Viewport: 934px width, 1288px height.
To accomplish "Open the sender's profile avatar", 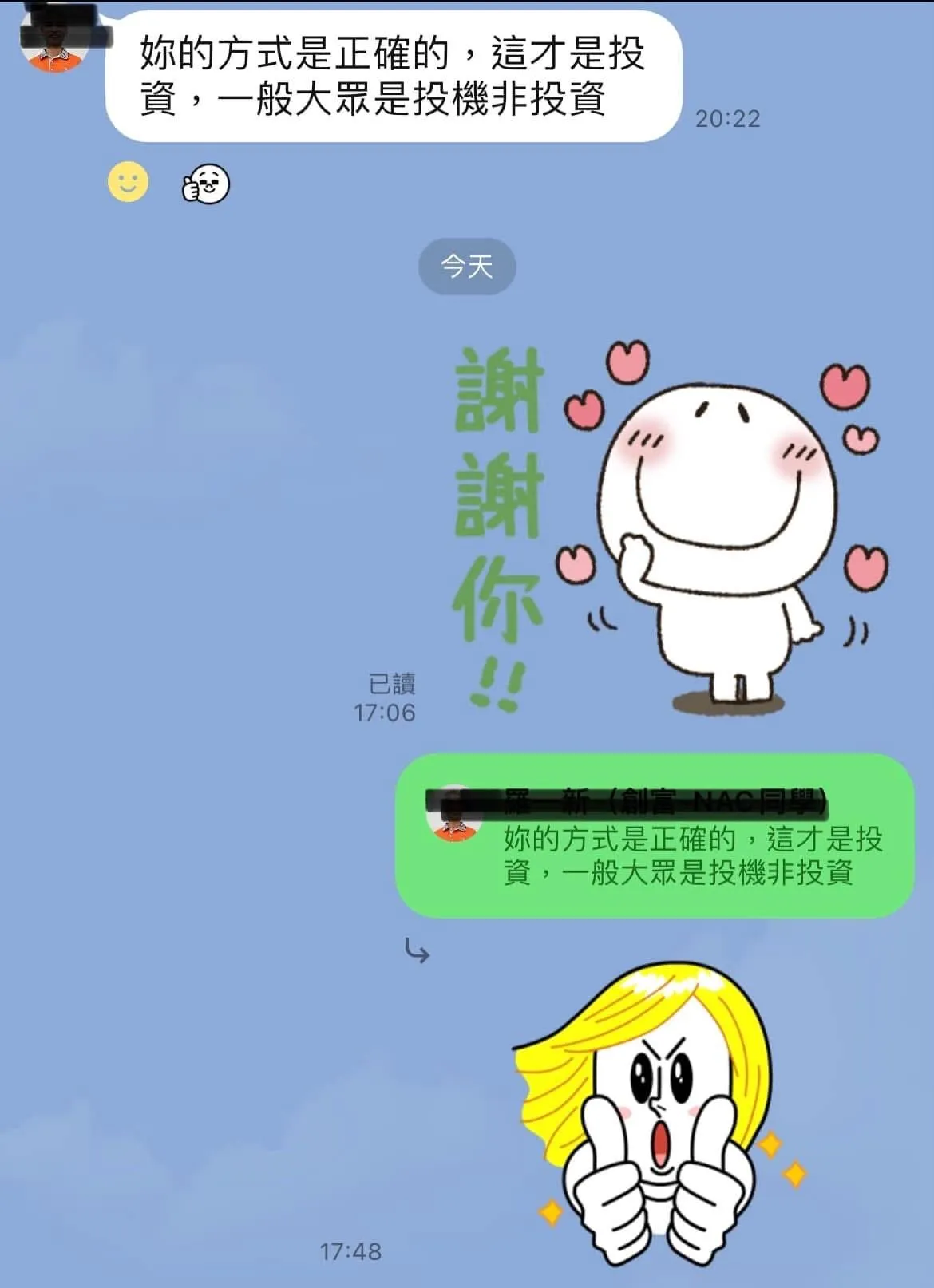I will pos(53,41).
